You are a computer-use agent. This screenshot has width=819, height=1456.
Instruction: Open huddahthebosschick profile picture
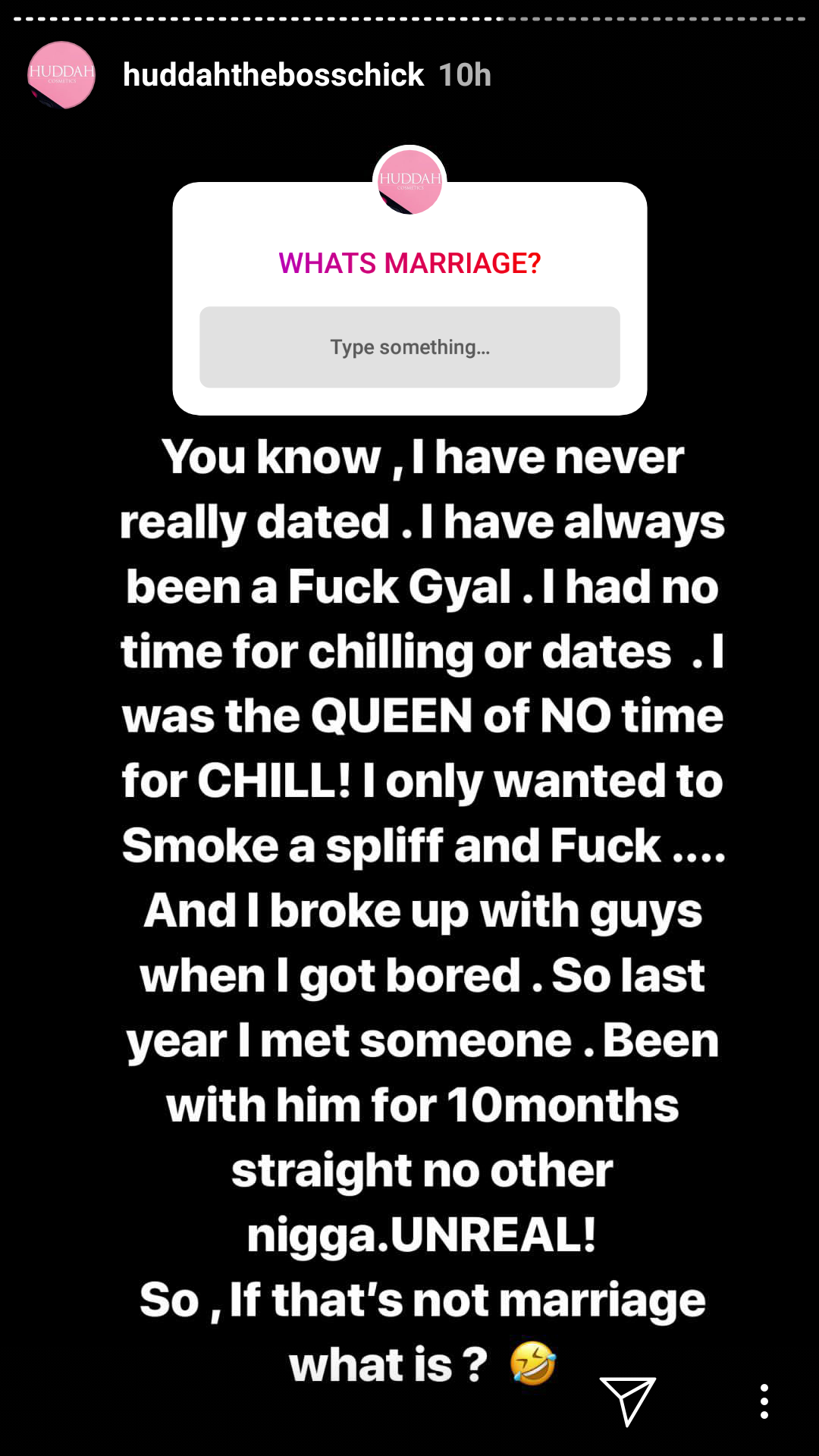pos(61,75)
